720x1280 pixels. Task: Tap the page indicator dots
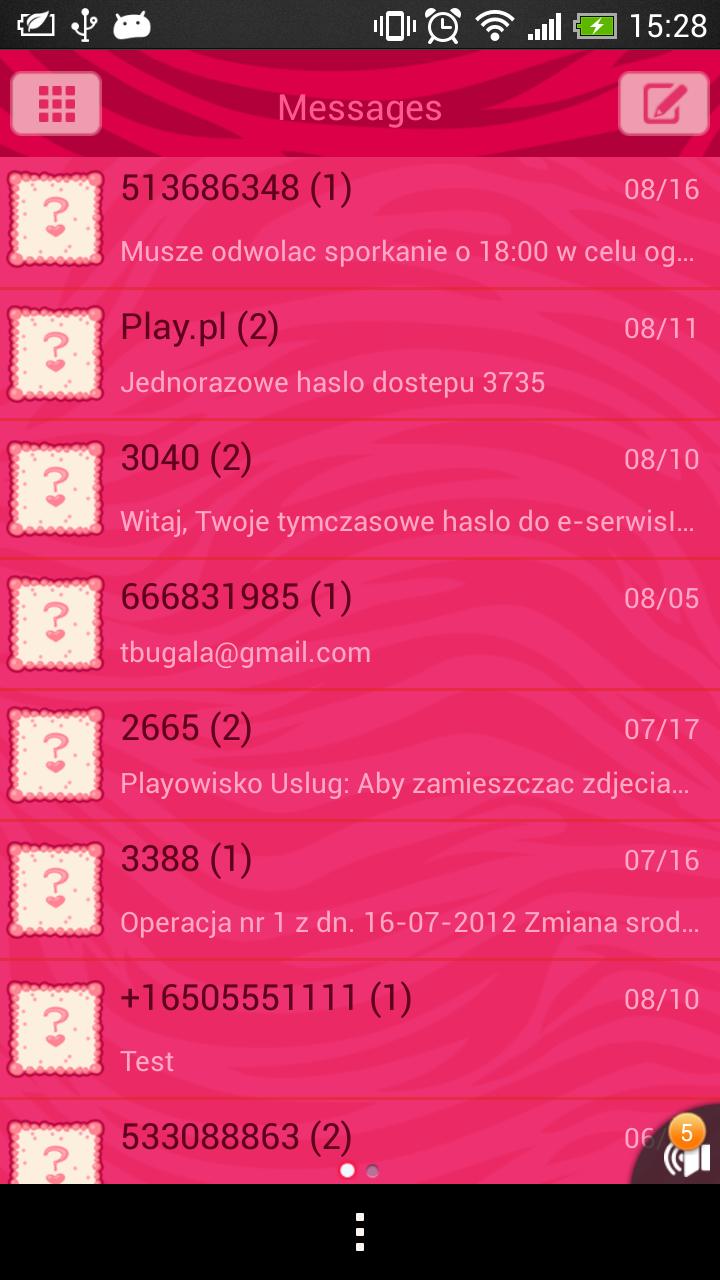[360, 1170]
